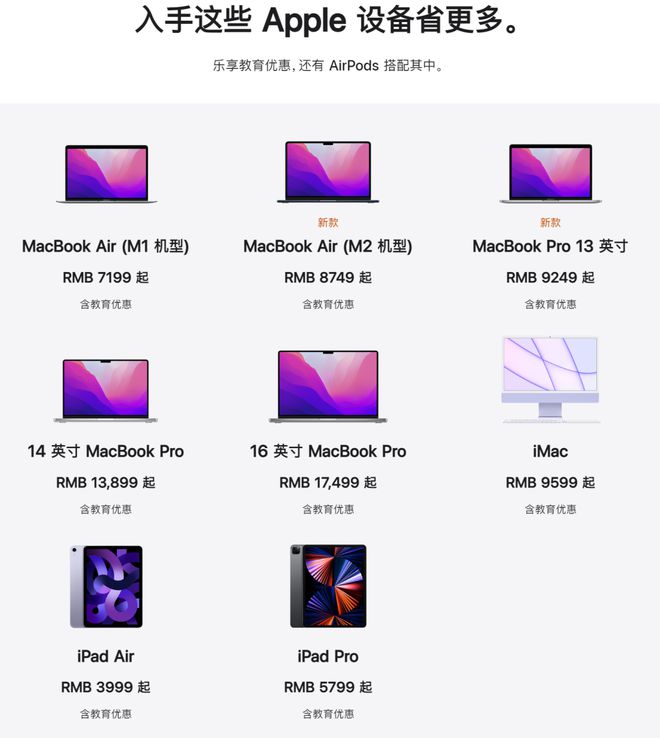The image size is (660, 738).
Task: View the MacBook Pro 13 英寸 card
Action: tap(550, 246)
